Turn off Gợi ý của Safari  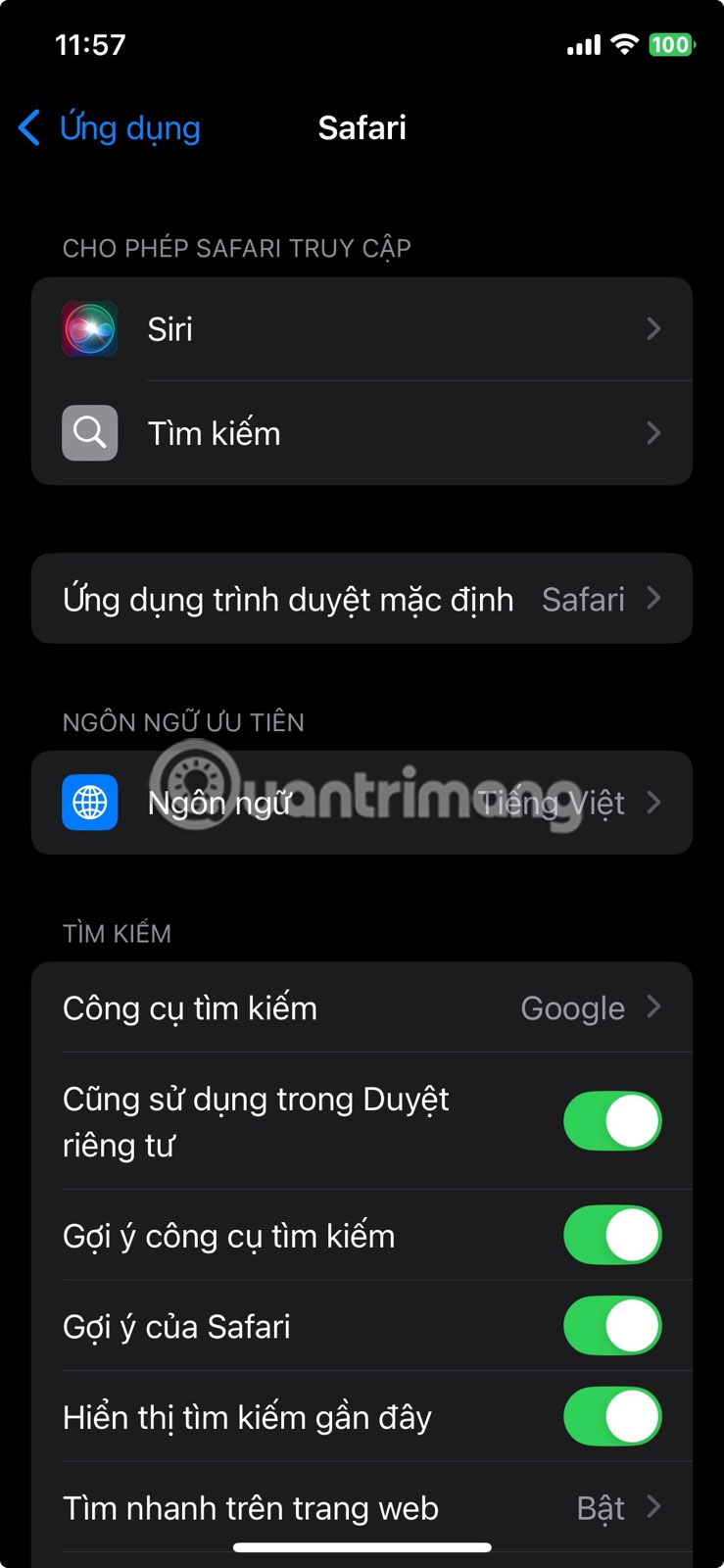(611, 1326)
